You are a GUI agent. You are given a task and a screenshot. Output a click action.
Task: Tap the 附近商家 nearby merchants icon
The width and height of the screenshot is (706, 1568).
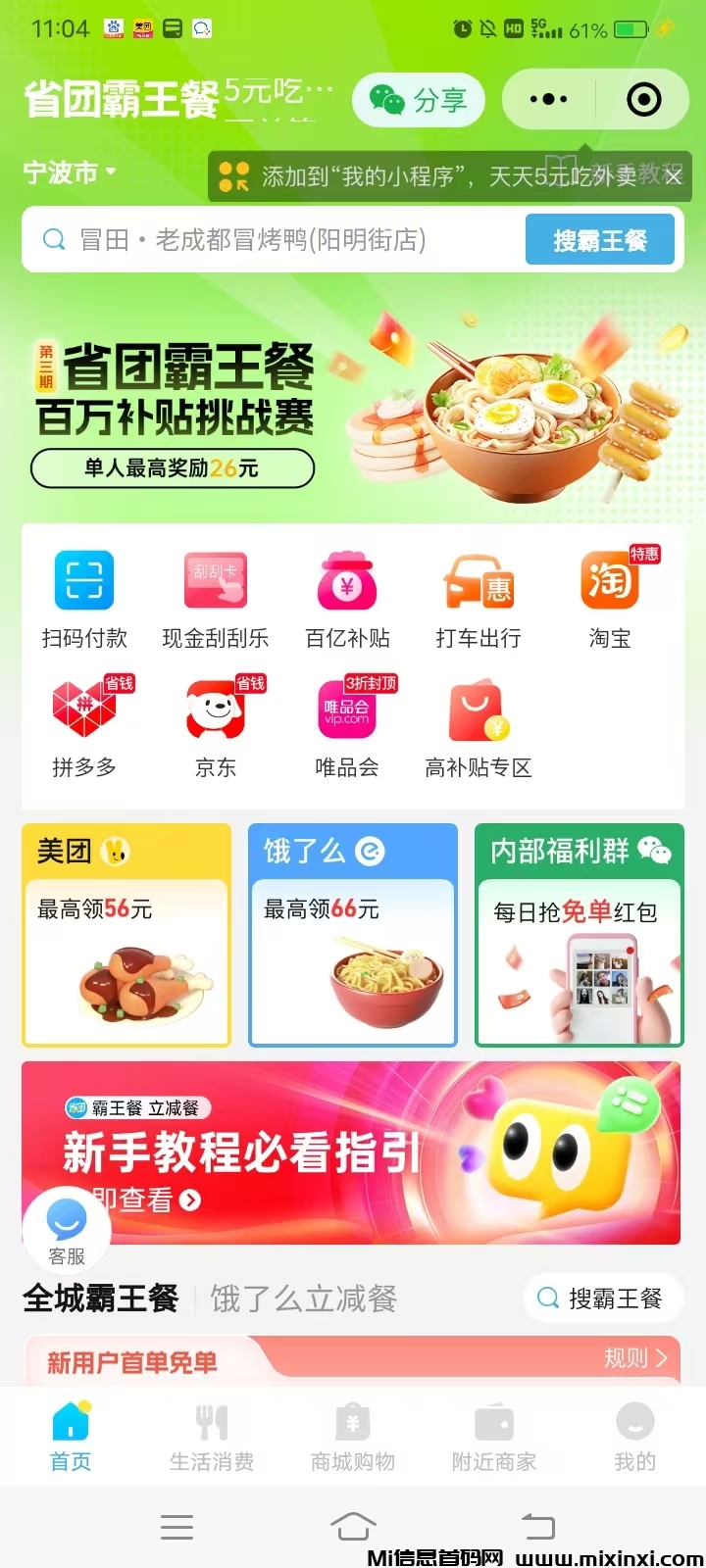point(493,1434)
